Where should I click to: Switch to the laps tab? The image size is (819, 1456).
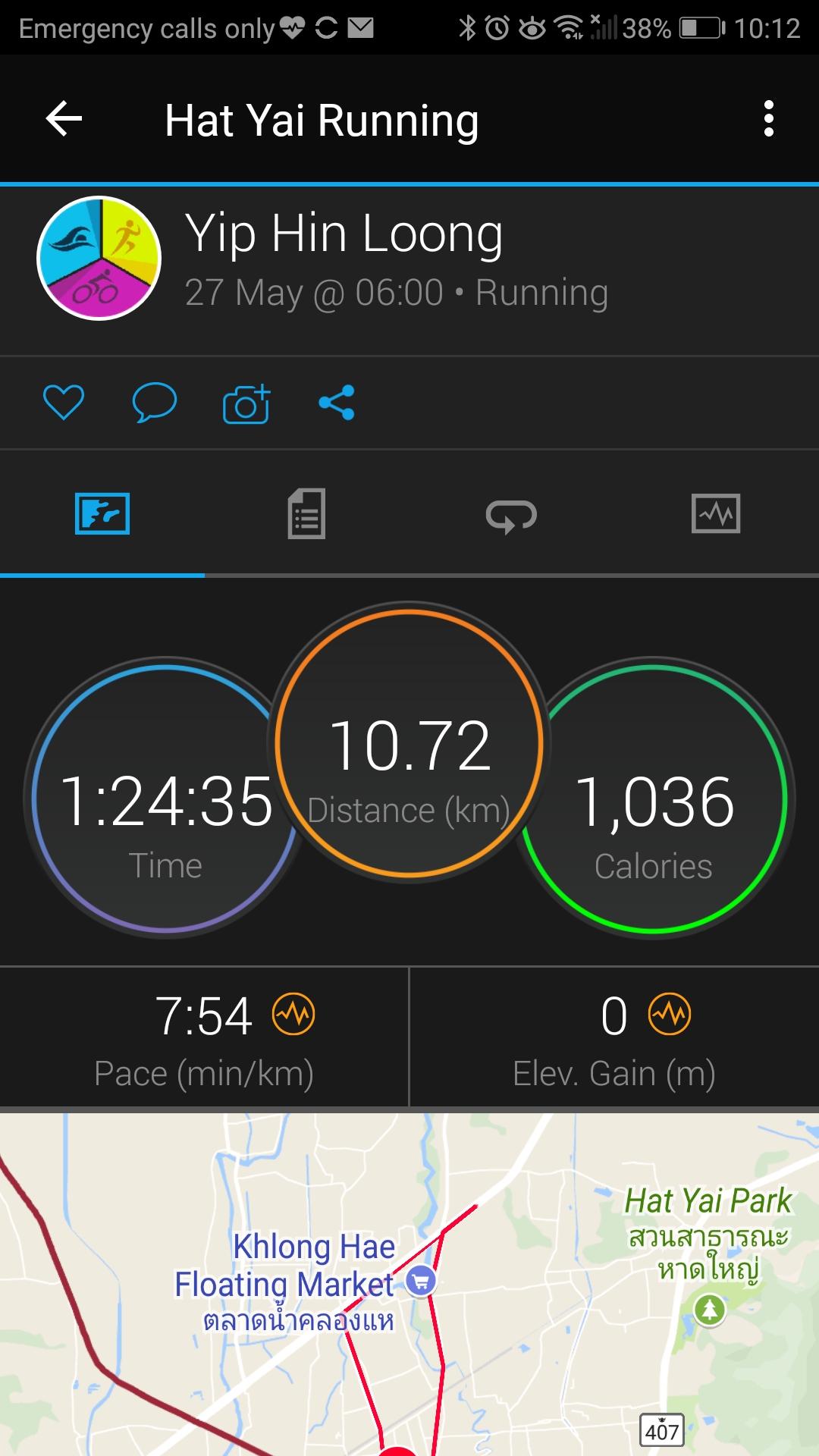pyautogui.click(x=511, y=516)
